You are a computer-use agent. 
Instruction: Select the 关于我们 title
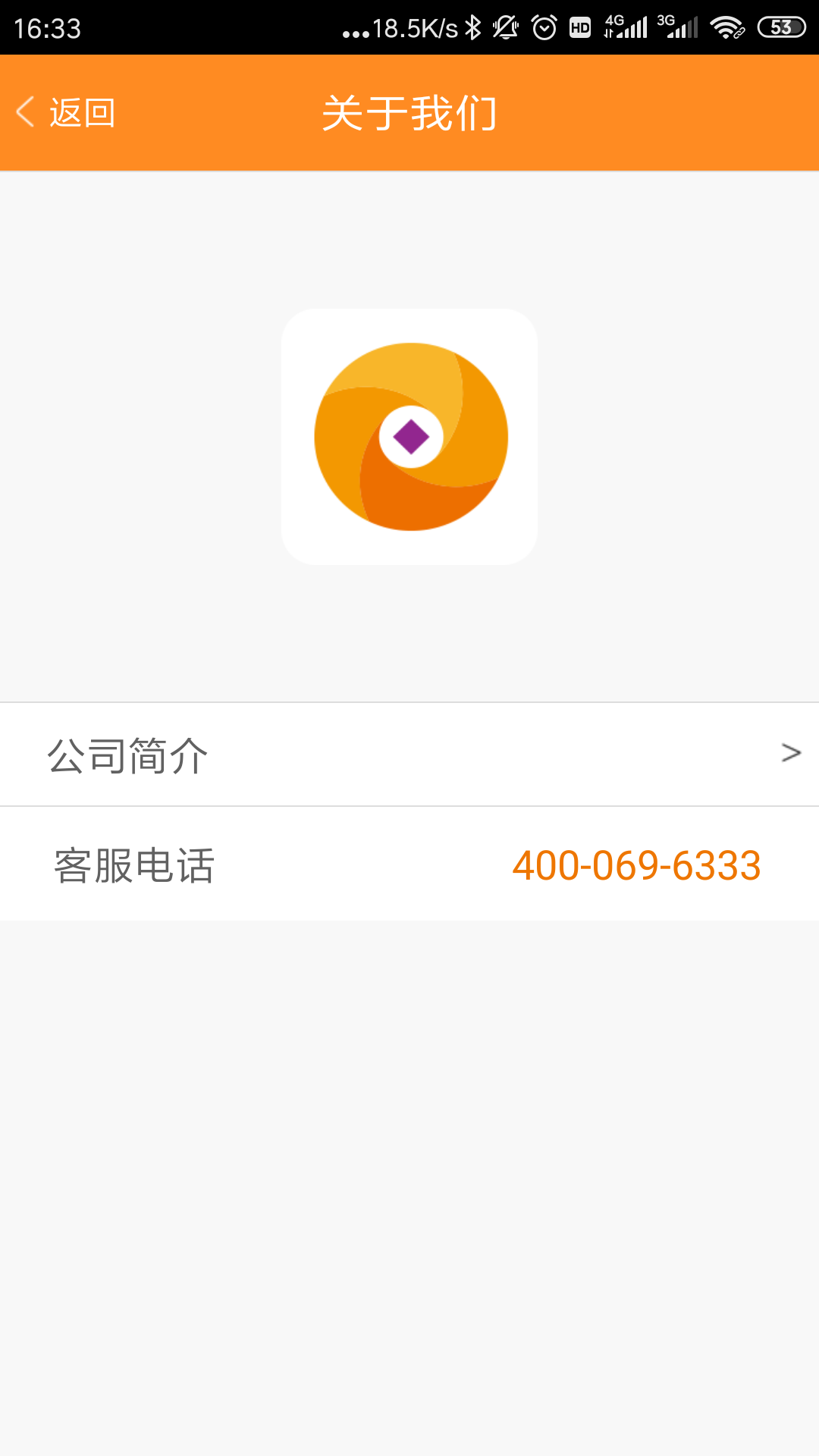(409, 112)
